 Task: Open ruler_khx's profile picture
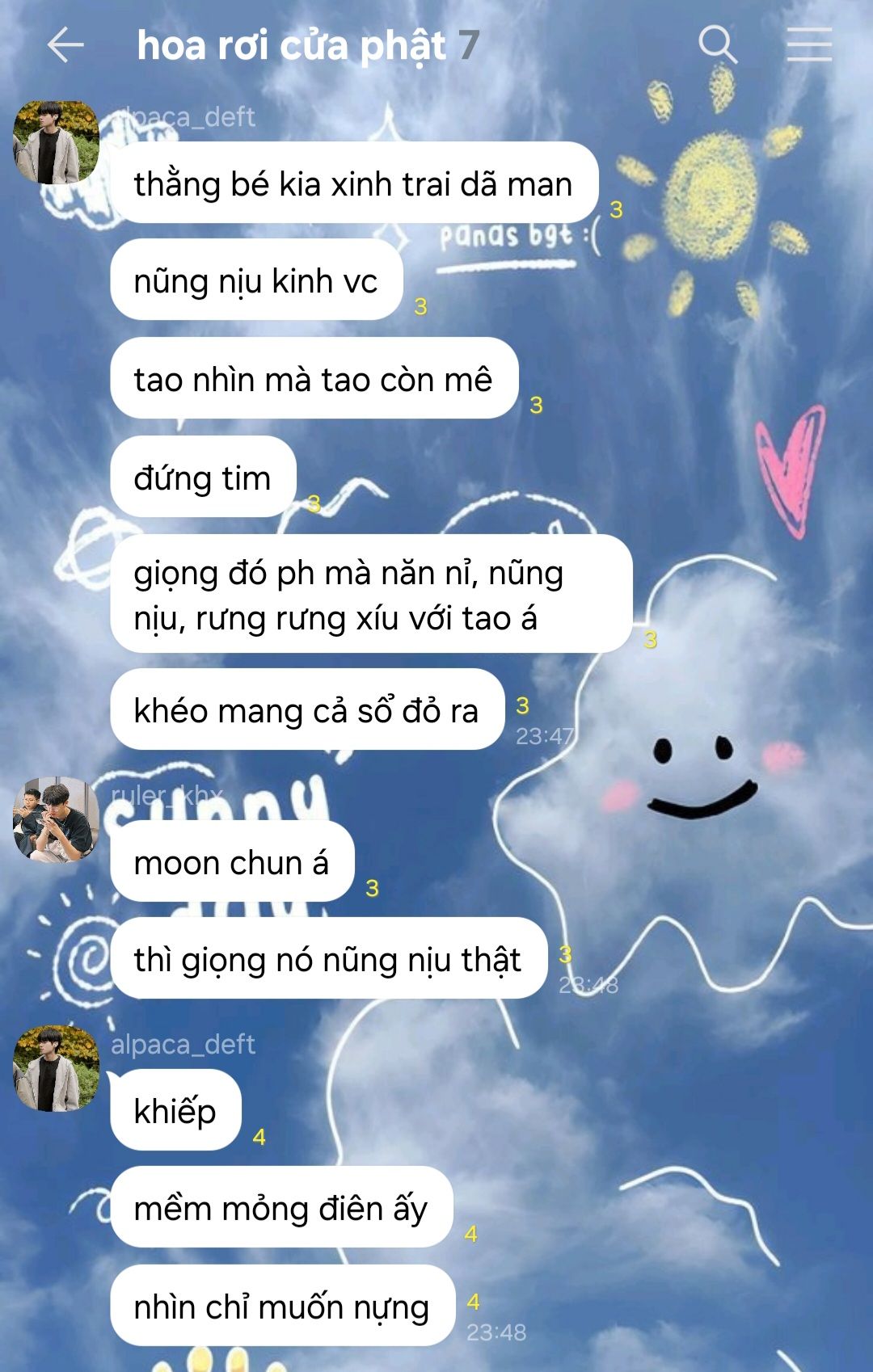pyautogui.click(x=56, y=819)
